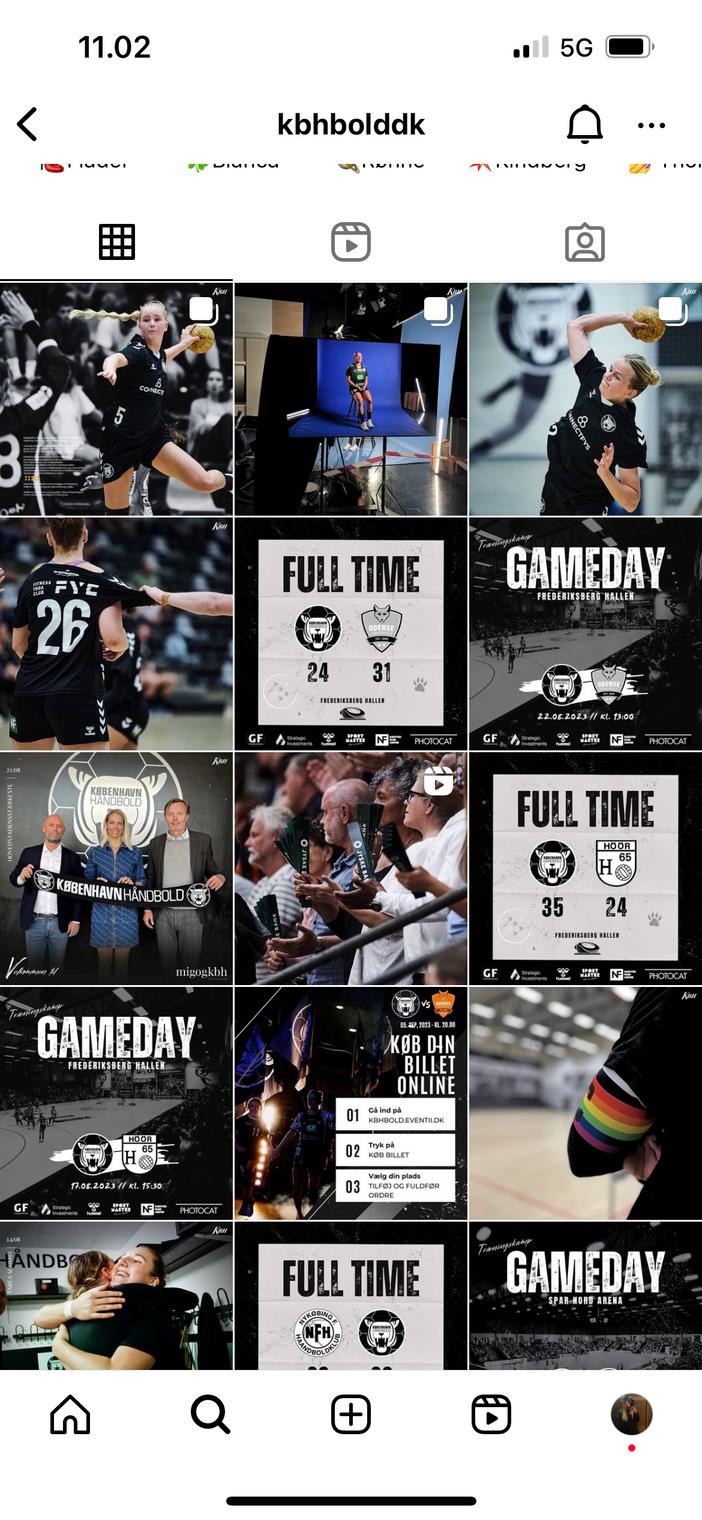This screenshot has height=1520, width=702.
Task: Switch to the tagged photos tab
Action: [x=585, y=242]
